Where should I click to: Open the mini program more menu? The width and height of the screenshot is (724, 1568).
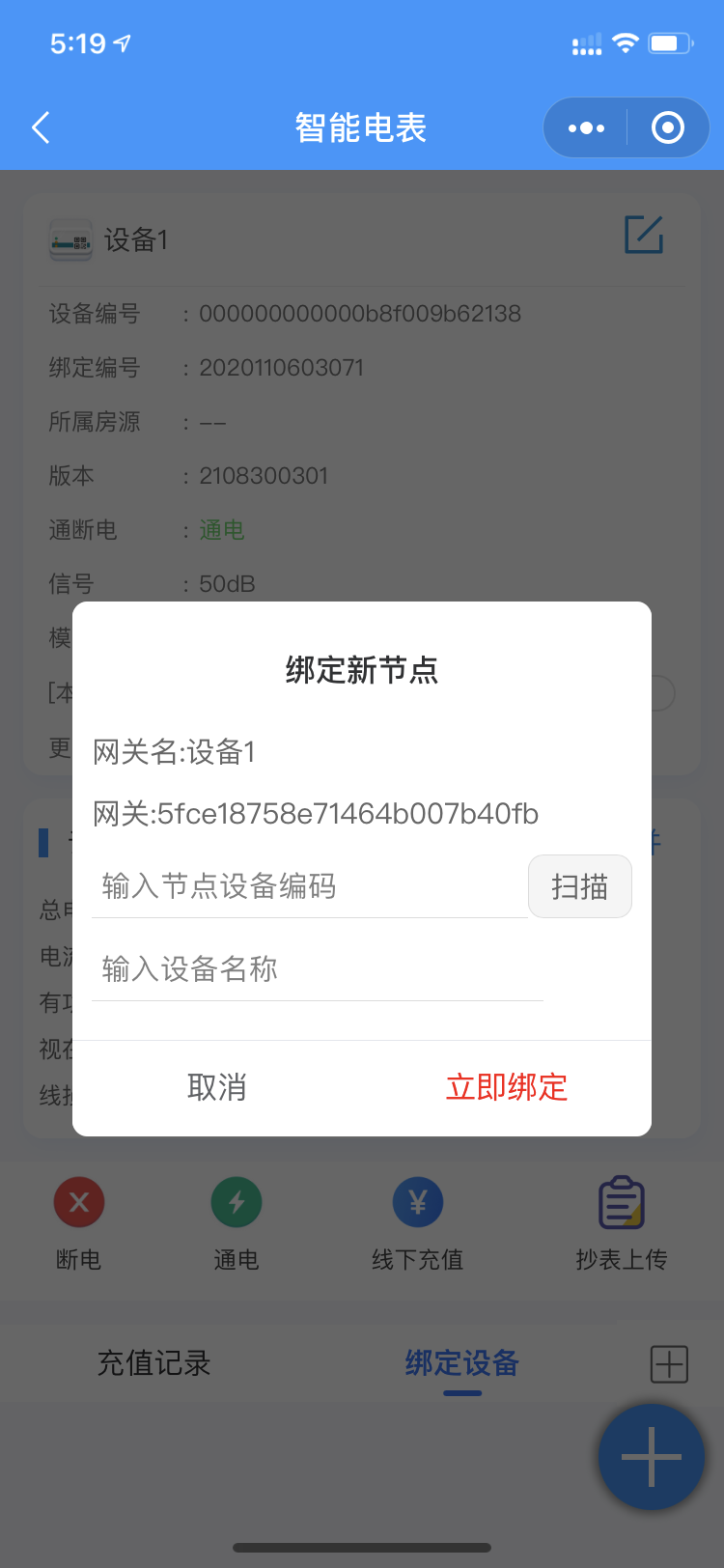[x=586, y=127]
